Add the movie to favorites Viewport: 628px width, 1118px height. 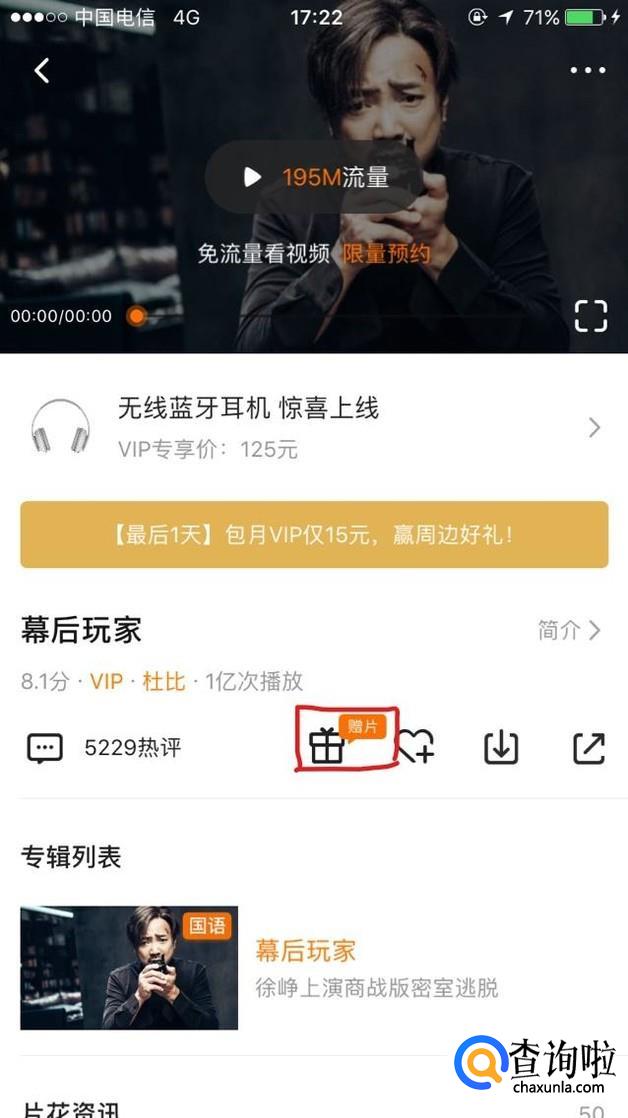click(416, 747)
